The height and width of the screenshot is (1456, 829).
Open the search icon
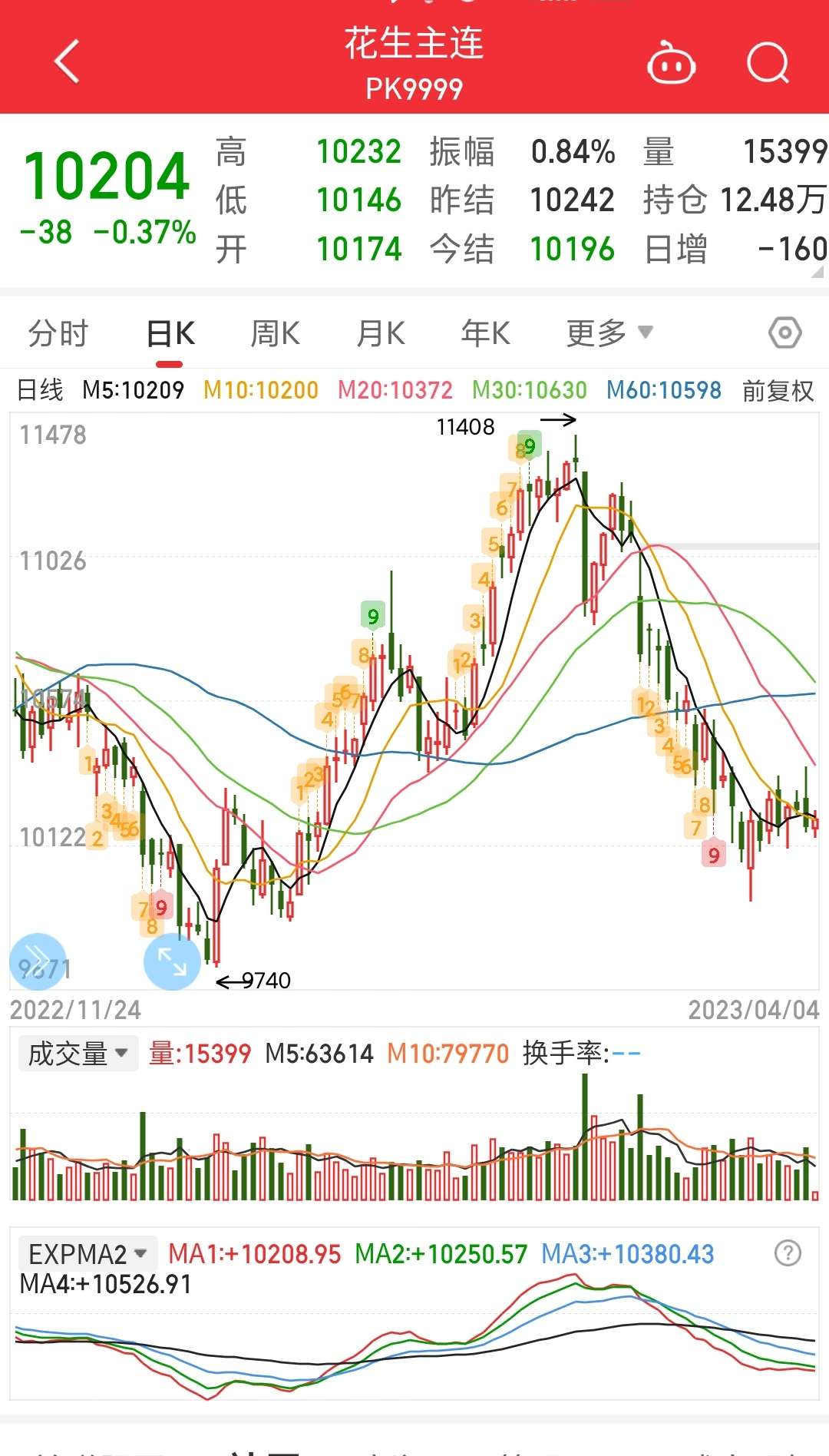tap(768, 63)
